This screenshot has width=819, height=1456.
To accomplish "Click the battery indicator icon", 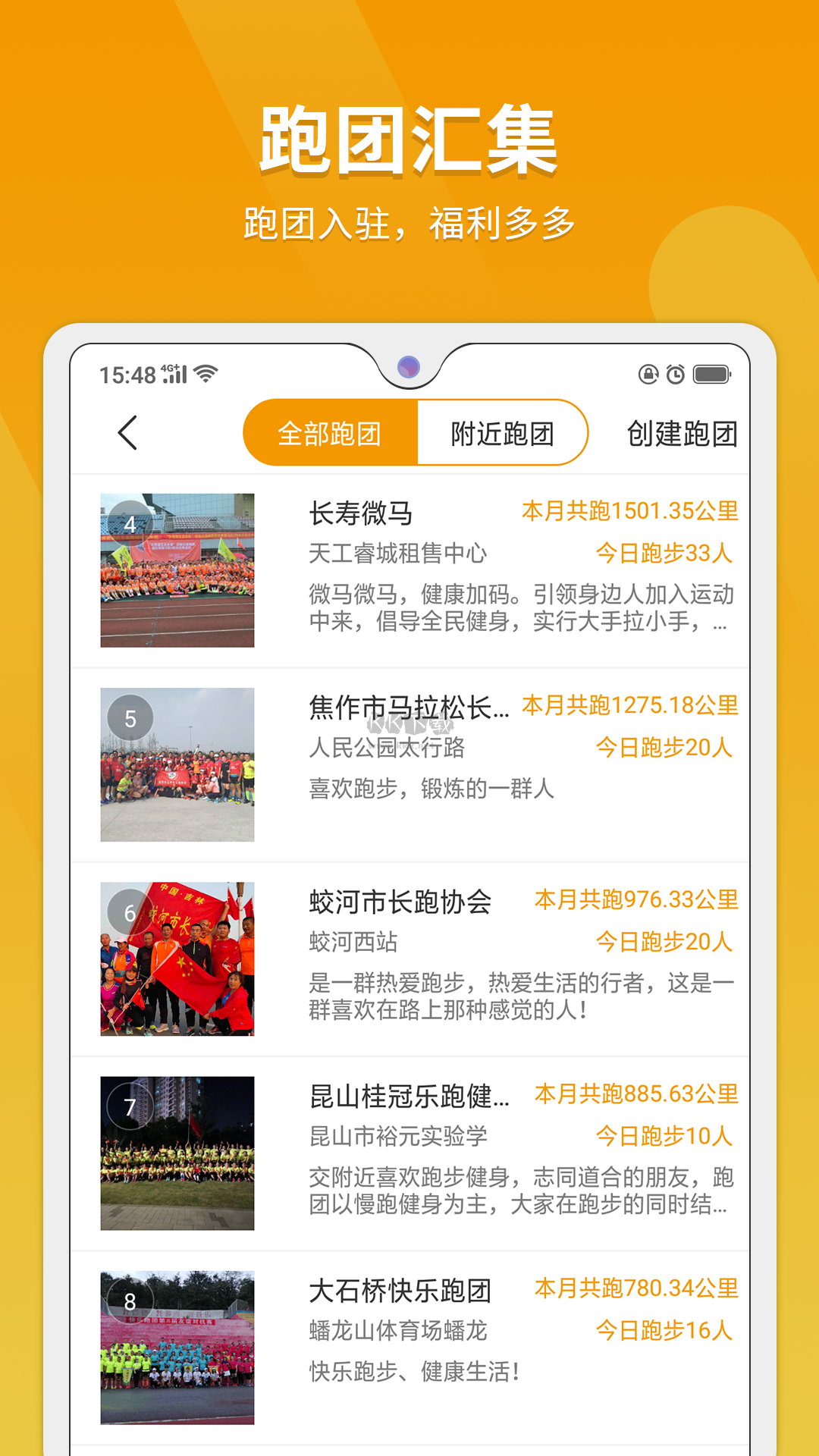I will pyautogui.click(x=713, y=372).
